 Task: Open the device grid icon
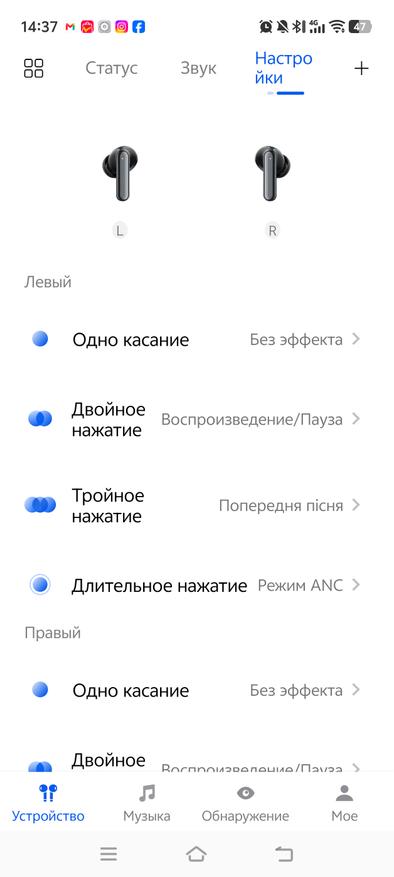[34, 68]
